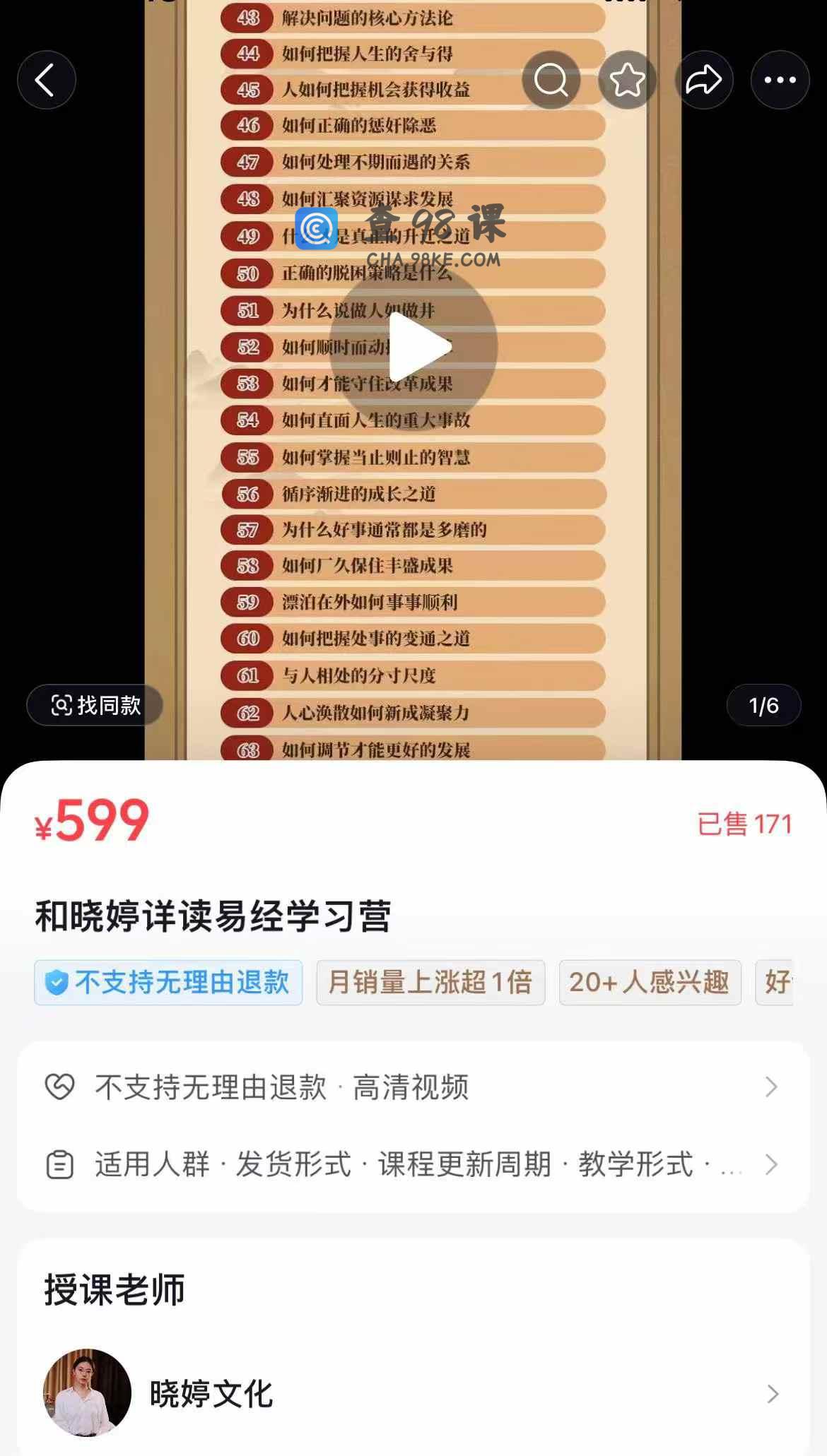Image resolution: width=827 pixels, height=1456 pixels.
Task: Tap the 找同款 find-similar button
Action: (x=95, y=705)
